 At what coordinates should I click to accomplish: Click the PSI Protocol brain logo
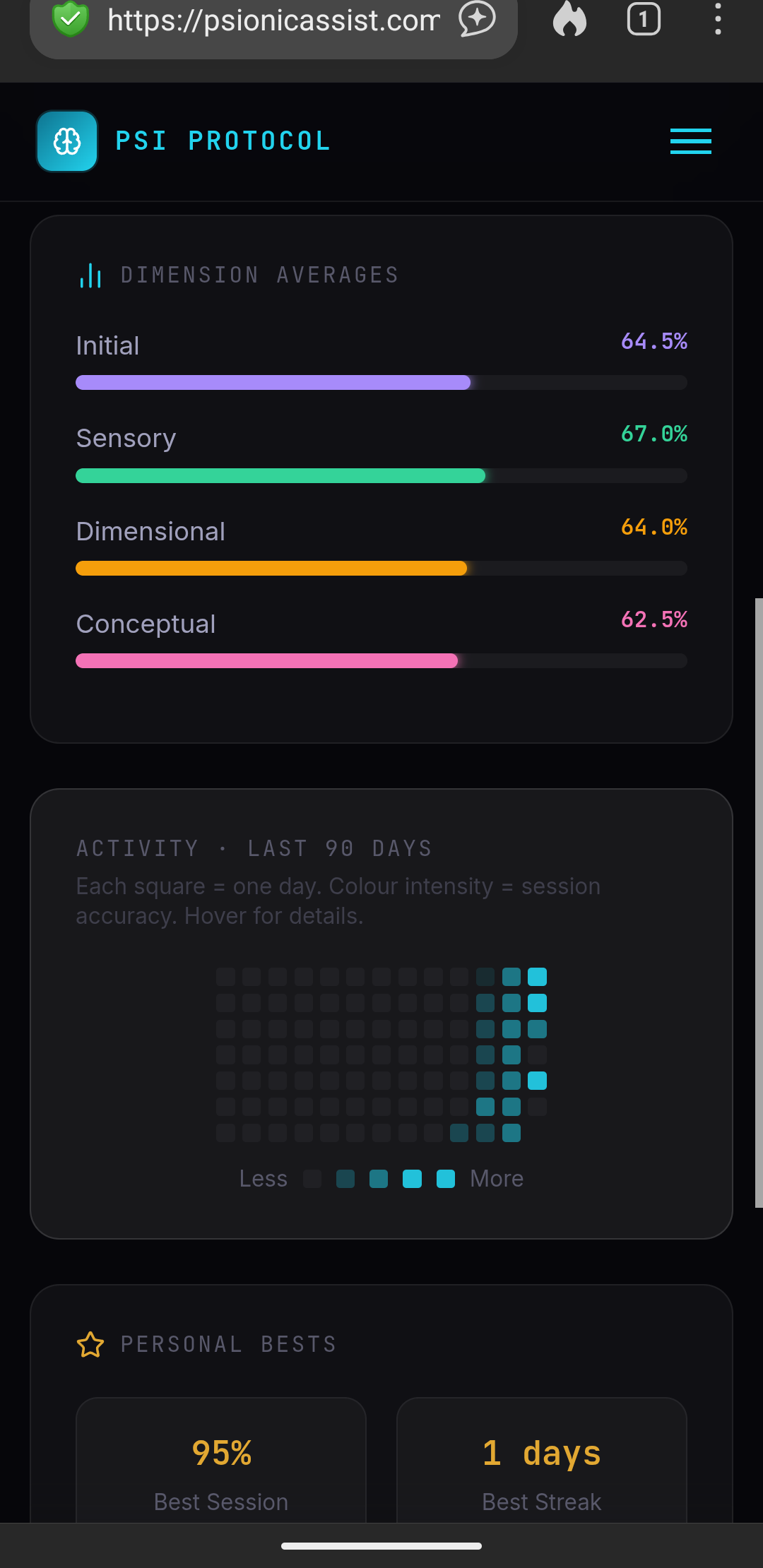(x=66, y=141)
